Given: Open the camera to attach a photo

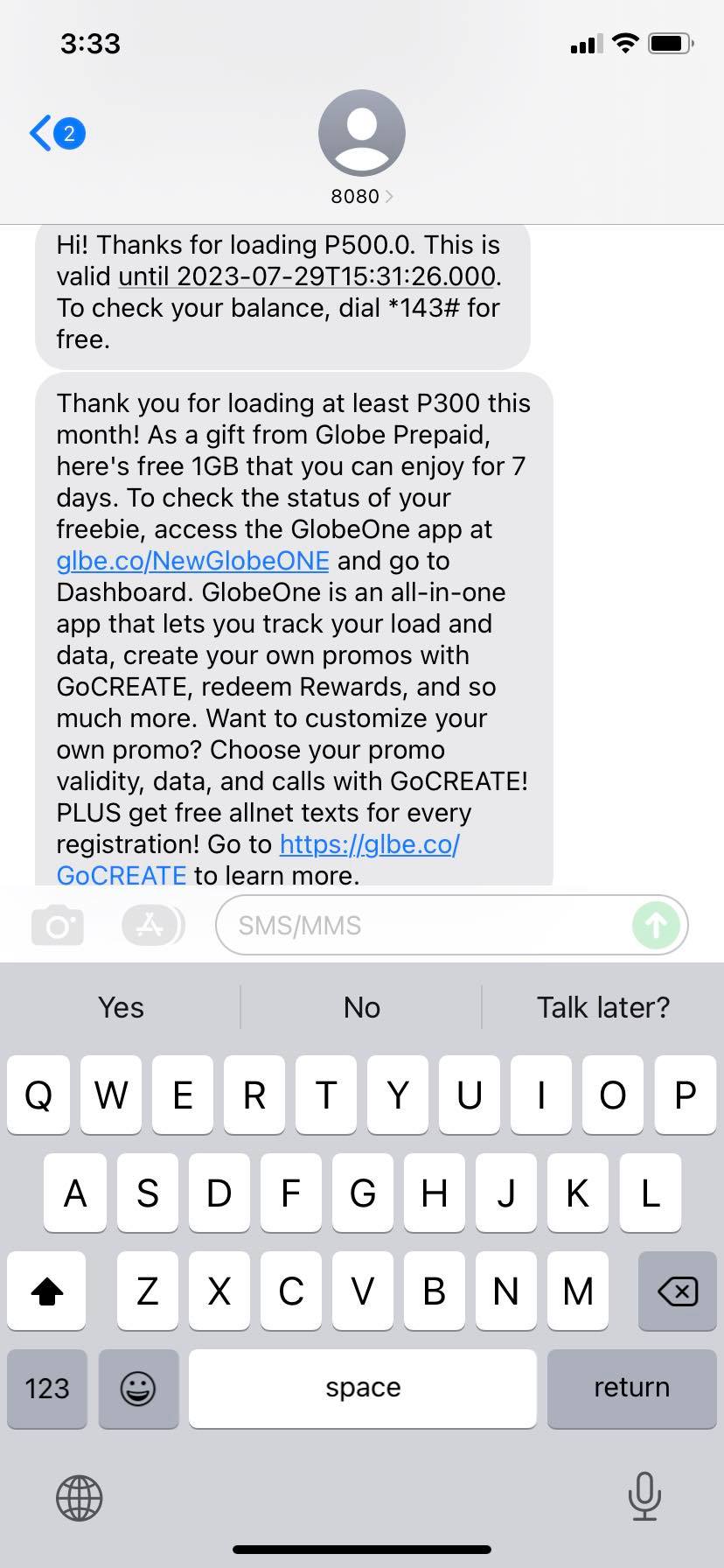Looking at the screenshot, I should click(x=57, y=926).
